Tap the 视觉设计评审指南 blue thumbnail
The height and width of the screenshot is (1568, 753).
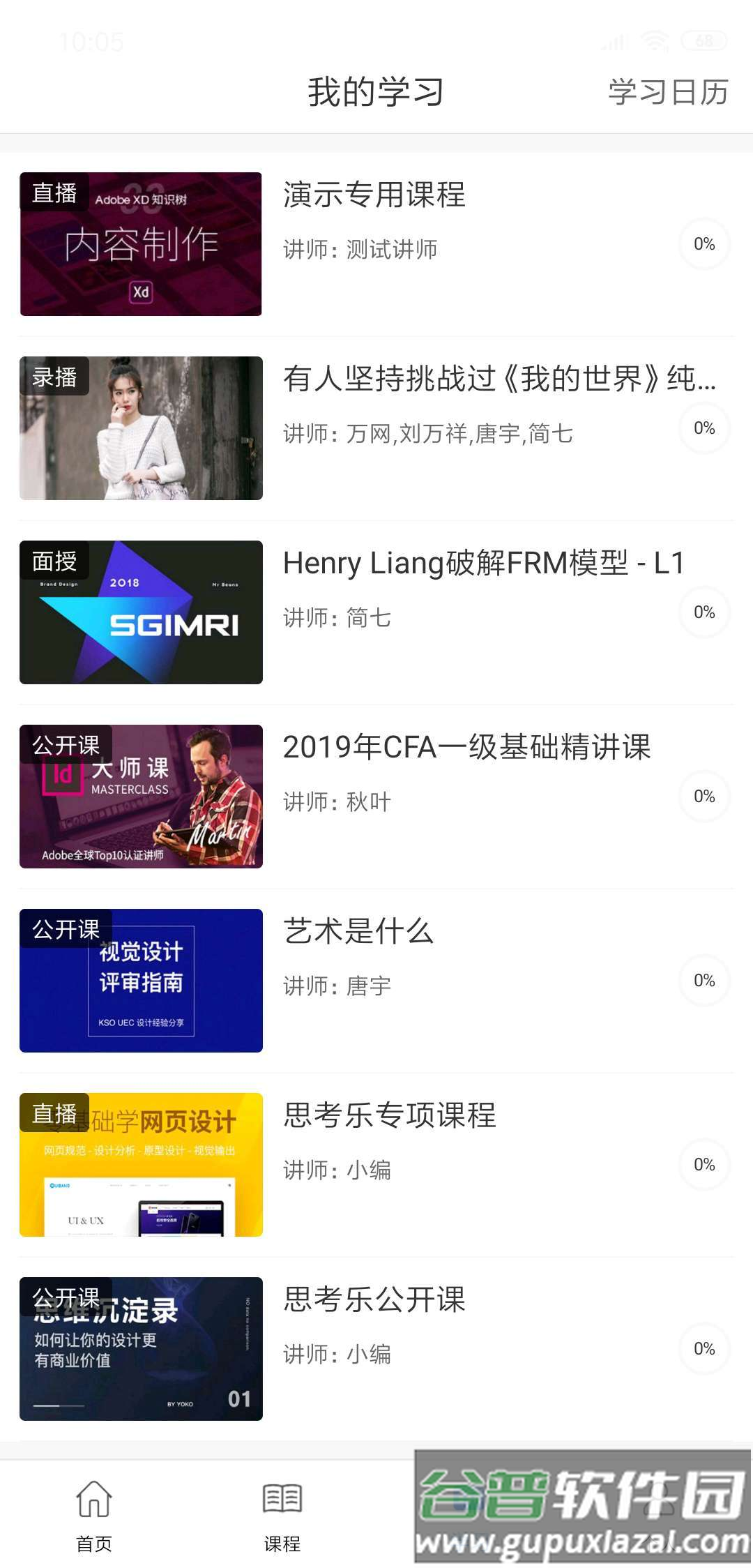tap(141, 979)
